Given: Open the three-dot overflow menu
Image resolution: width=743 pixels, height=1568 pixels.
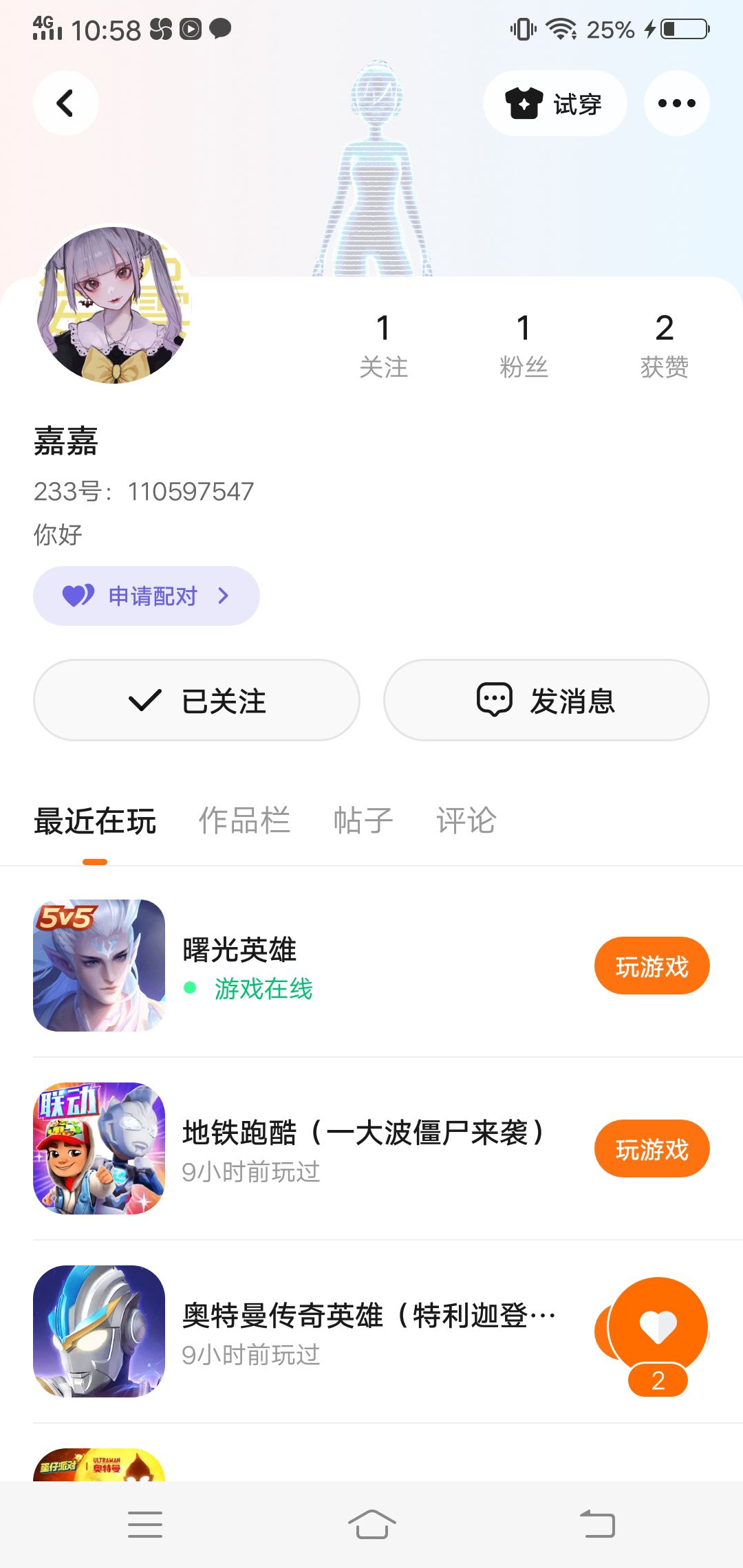Looking at the screenshot, I should 676,103.
